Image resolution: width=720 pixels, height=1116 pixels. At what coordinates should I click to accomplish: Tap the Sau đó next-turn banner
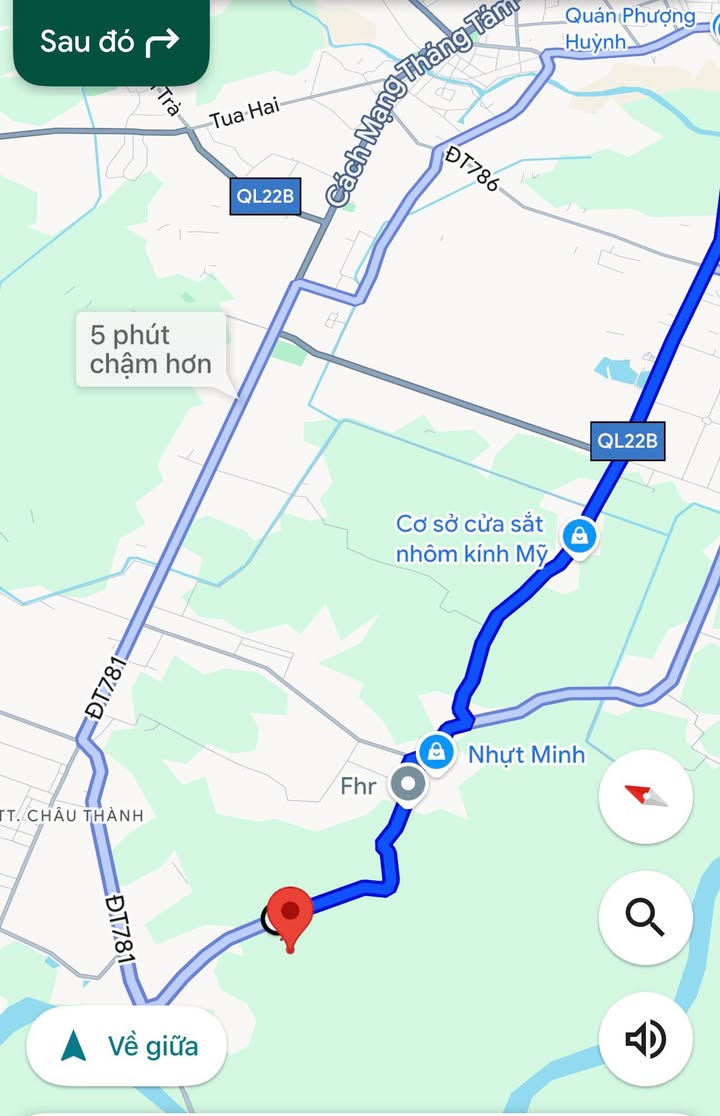coord(110,42)
